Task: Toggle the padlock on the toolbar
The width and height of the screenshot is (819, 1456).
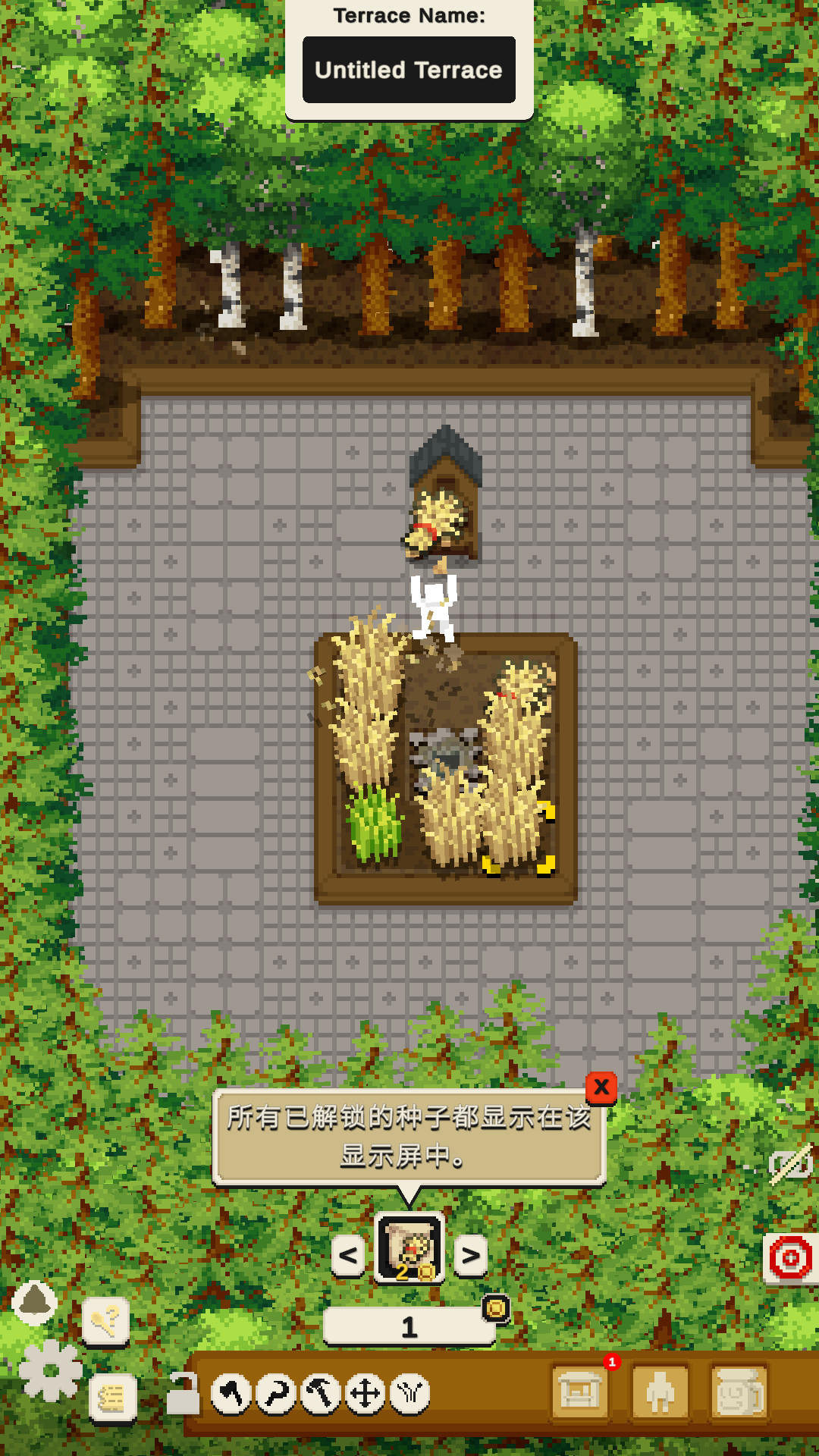Action: coord(182,1394)
